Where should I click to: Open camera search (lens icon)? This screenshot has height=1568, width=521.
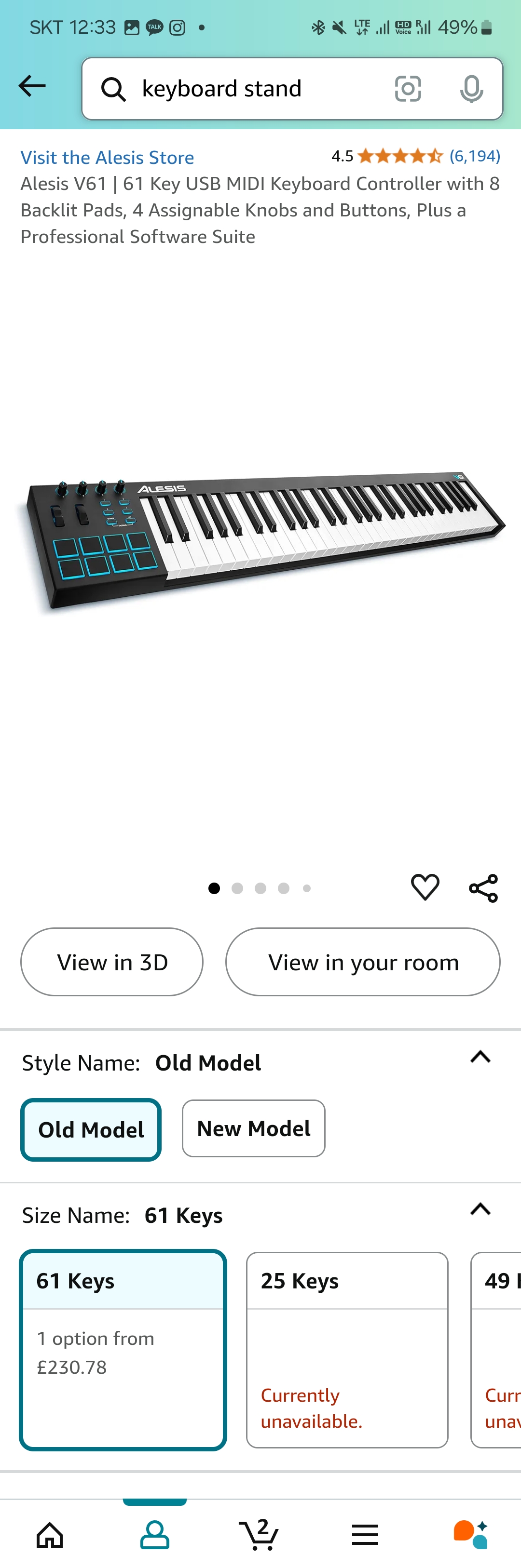[408, 89]
